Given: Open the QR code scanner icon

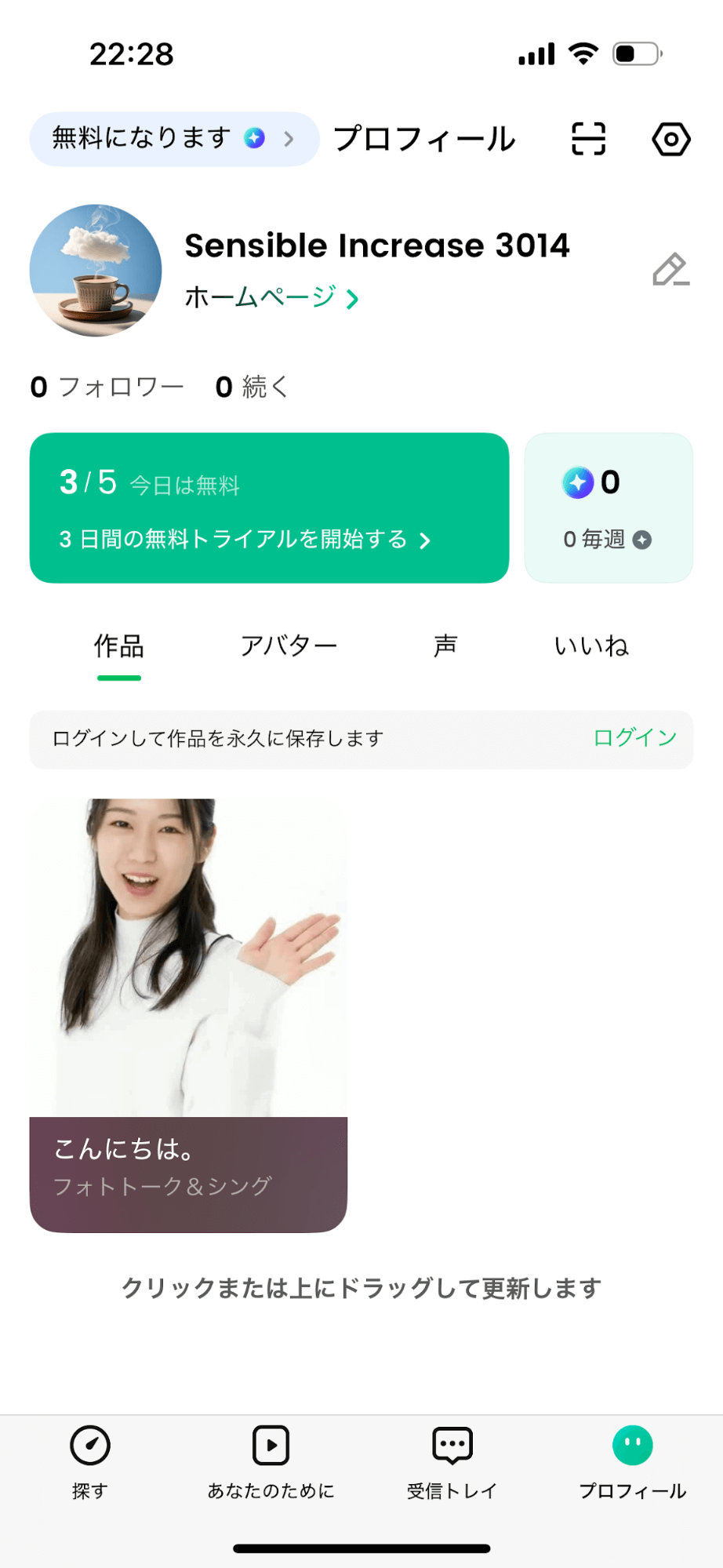Looking at the screenshot, I should 588,139.
